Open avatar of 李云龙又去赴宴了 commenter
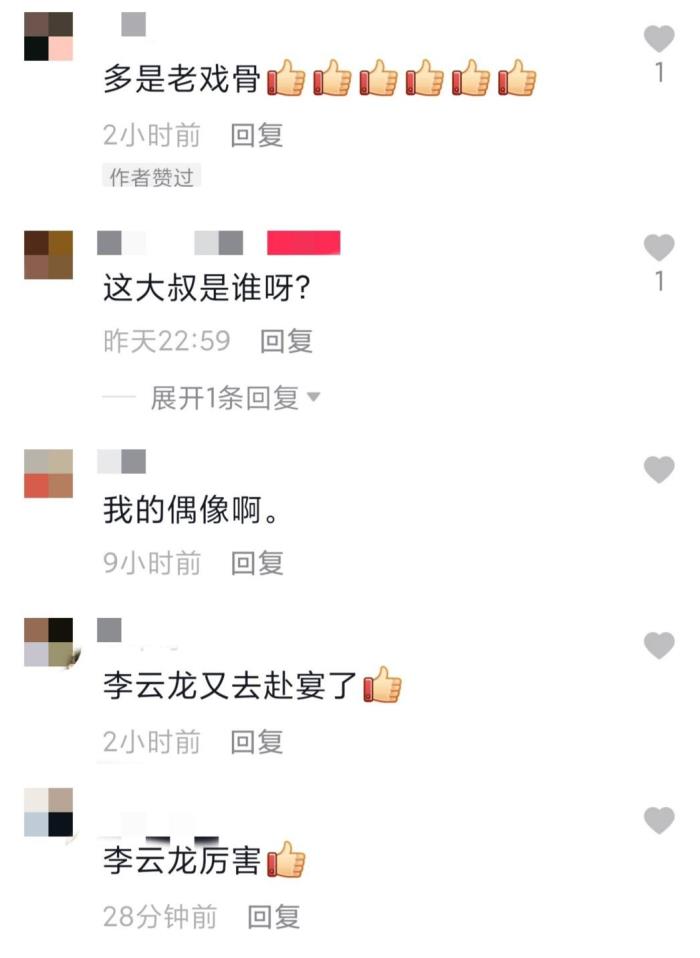The image size is (700, 958). tap(48, 642)
